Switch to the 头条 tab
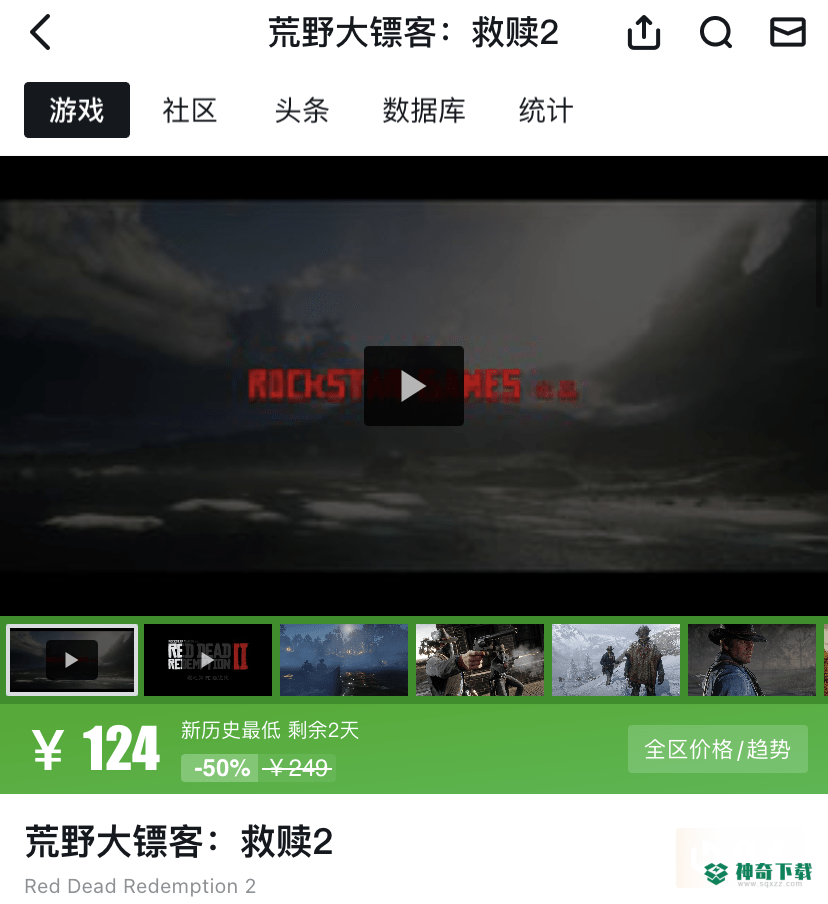Viewport: 828px width, 904px height. 302,110
